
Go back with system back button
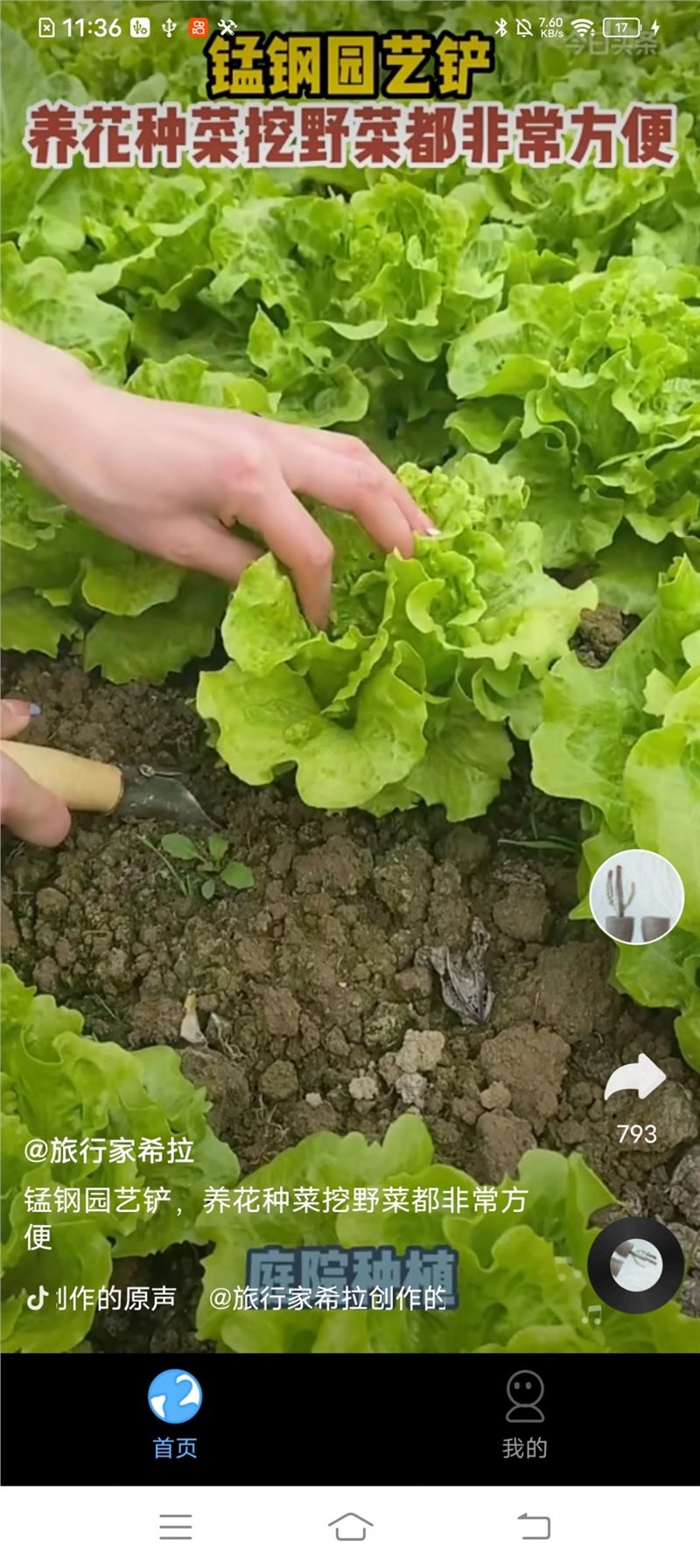533,1527
